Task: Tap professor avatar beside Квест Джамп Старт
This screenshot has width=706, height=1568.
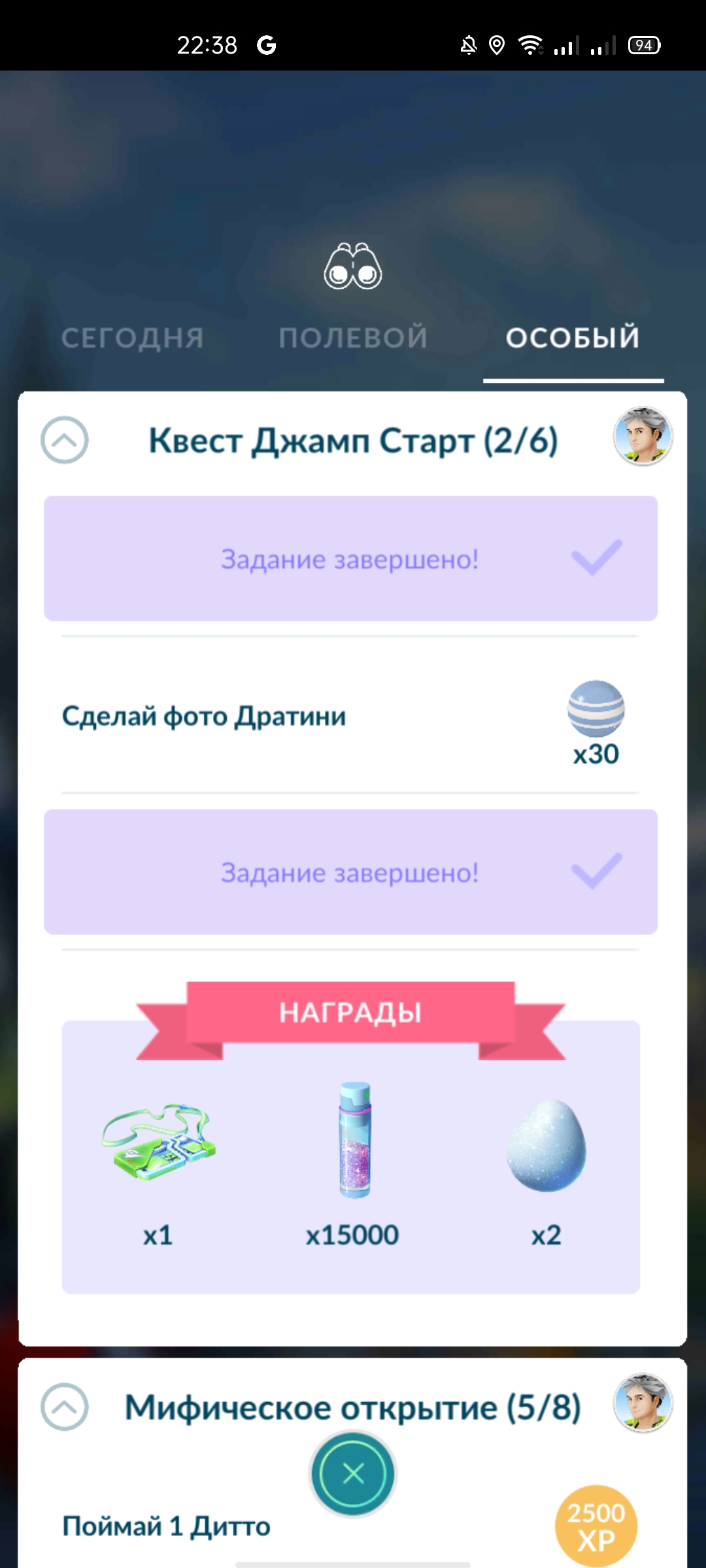Action: pos(643,436)
